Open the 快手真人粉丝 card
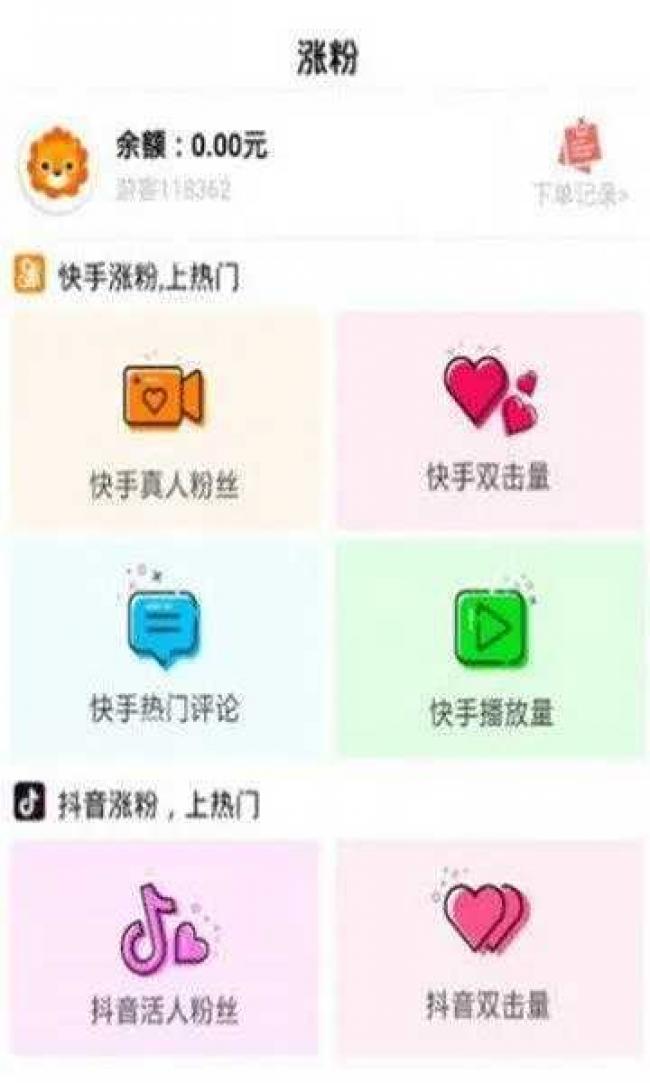The height and width of the screenshot is (1083, 650). (x=165, y=420)
